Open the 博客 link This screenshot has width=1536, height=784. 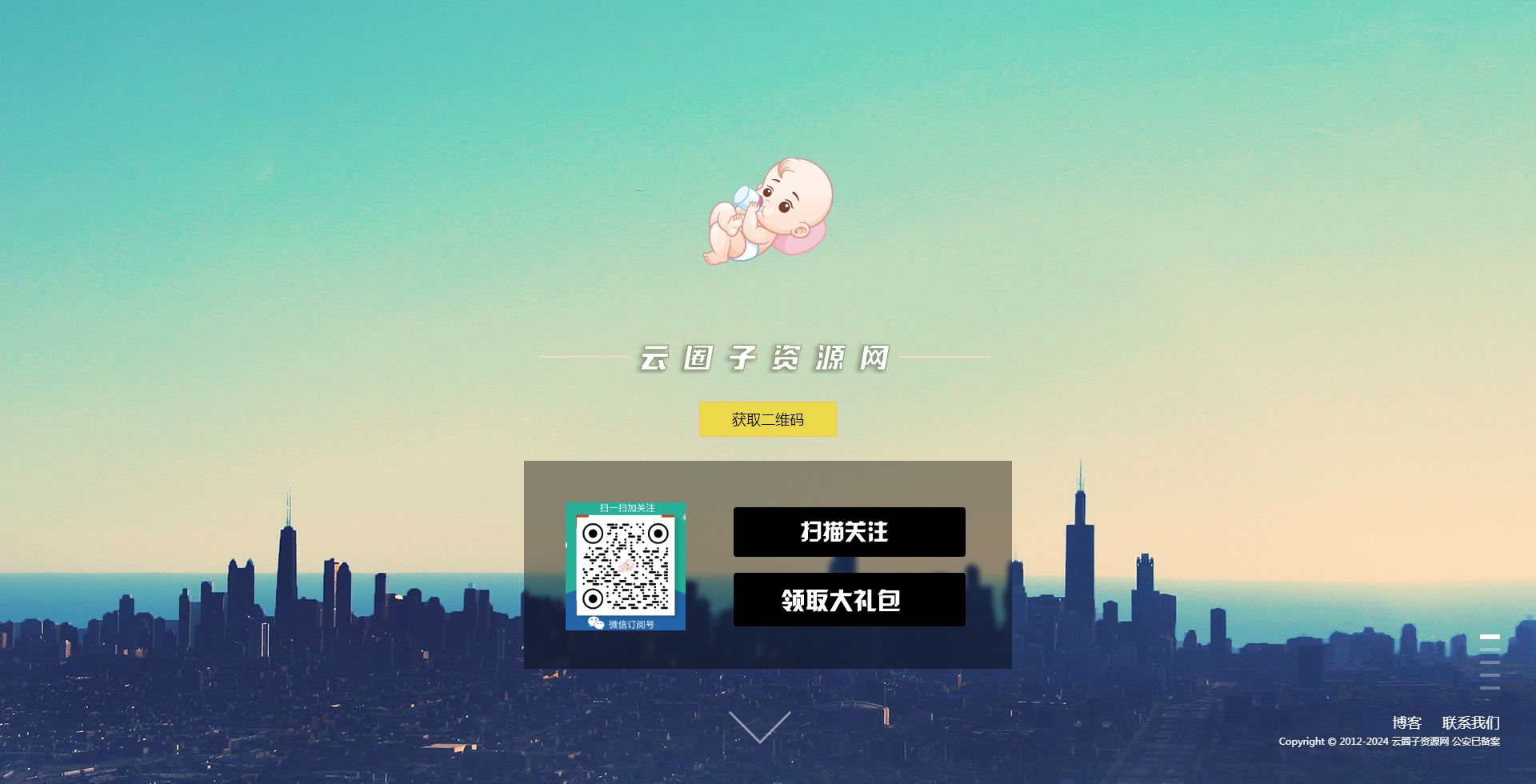[x=1406, y=722]
